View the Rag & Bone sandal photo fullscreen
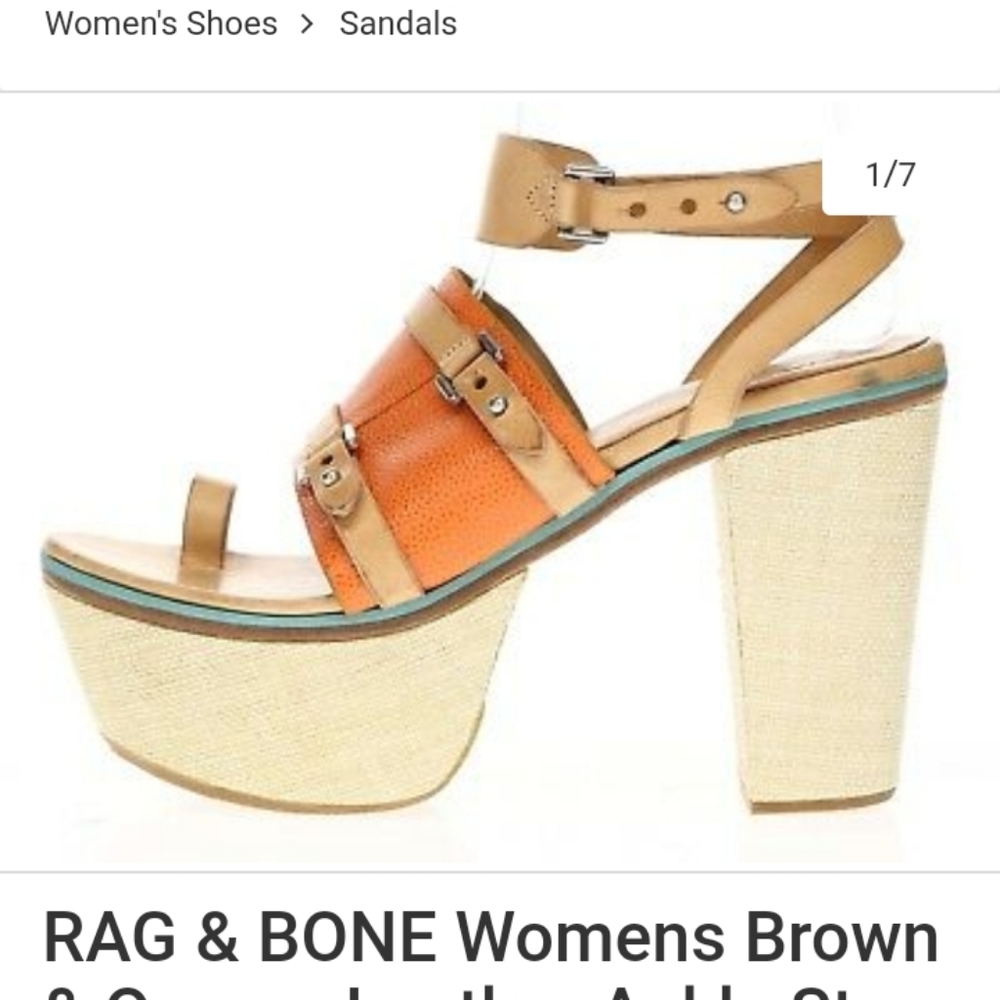Image resolution: width=1000 pixels, height=1000 pixels. [500, 480]
